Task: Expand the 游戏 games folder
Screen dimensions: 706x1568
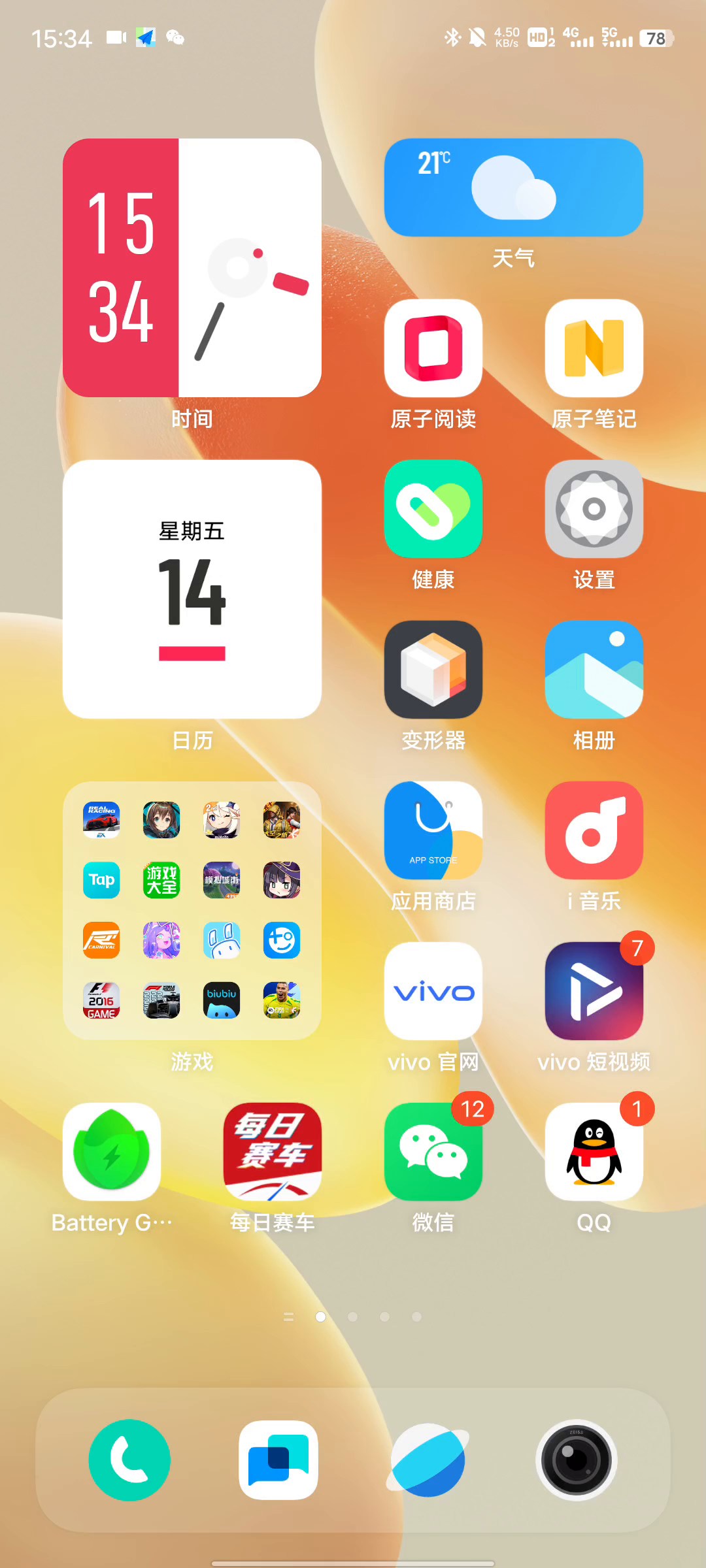Action: click(x=192, y=911)
